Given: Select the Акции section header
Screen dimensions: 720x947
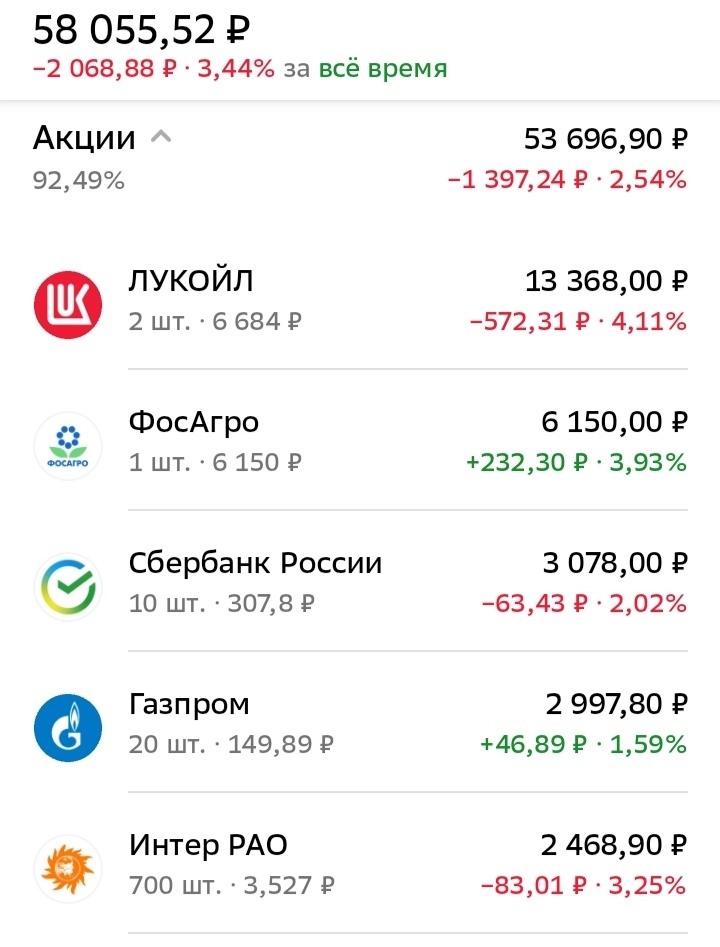Looking at the screenshot, I should [x=85, y=137].
